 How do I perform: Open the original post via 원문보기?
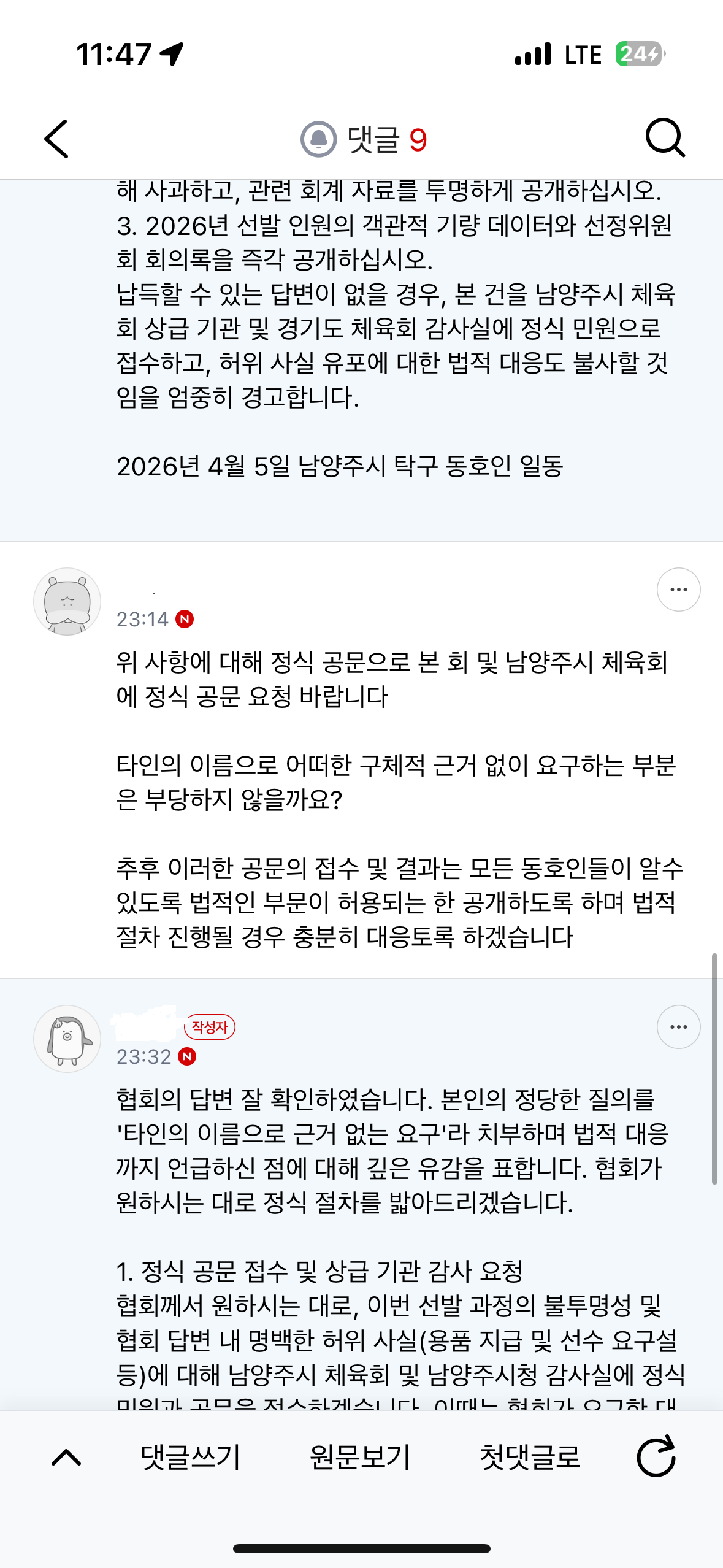359,1458
